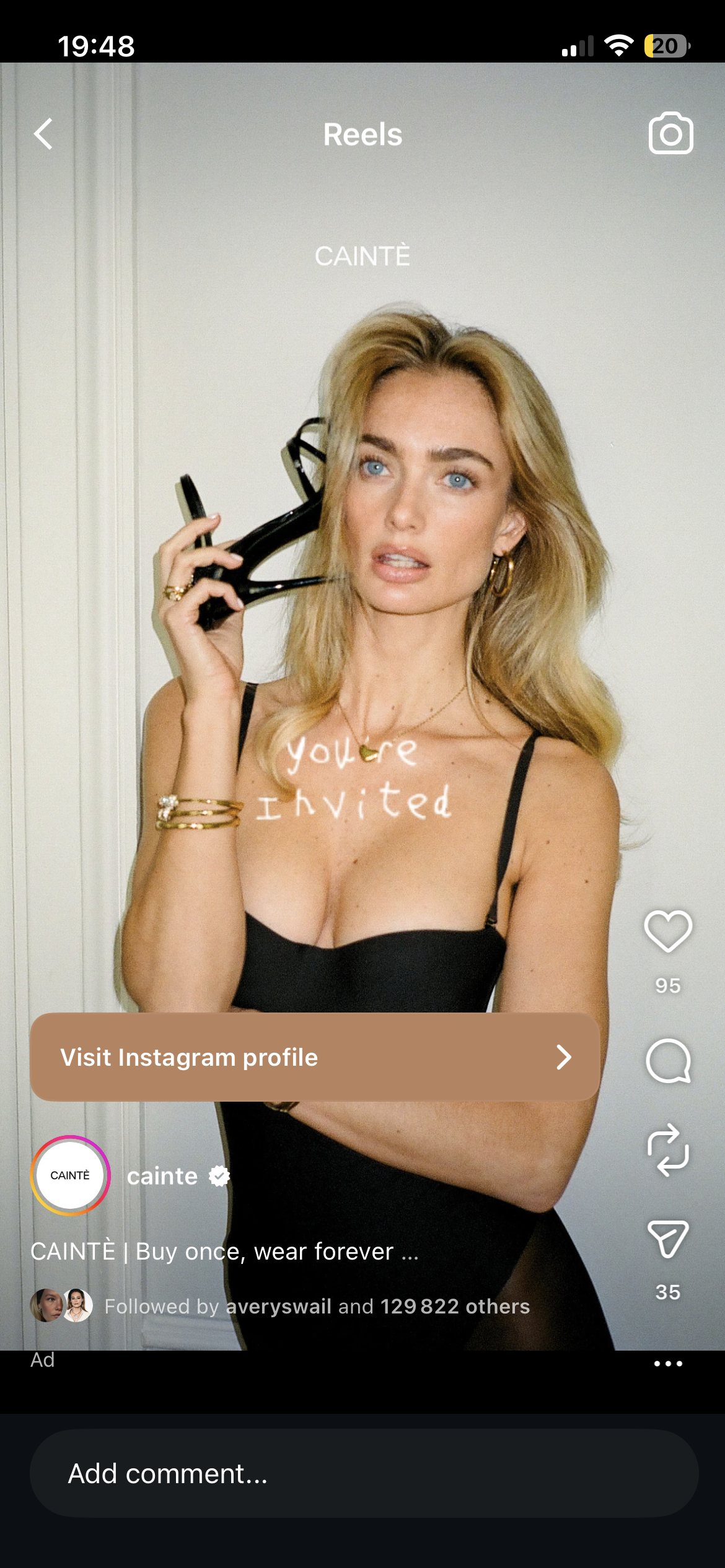The height and width of the screenshot is (1568, 725).
Task: Tap the Add comment field
Action: tap(364, 1473)
